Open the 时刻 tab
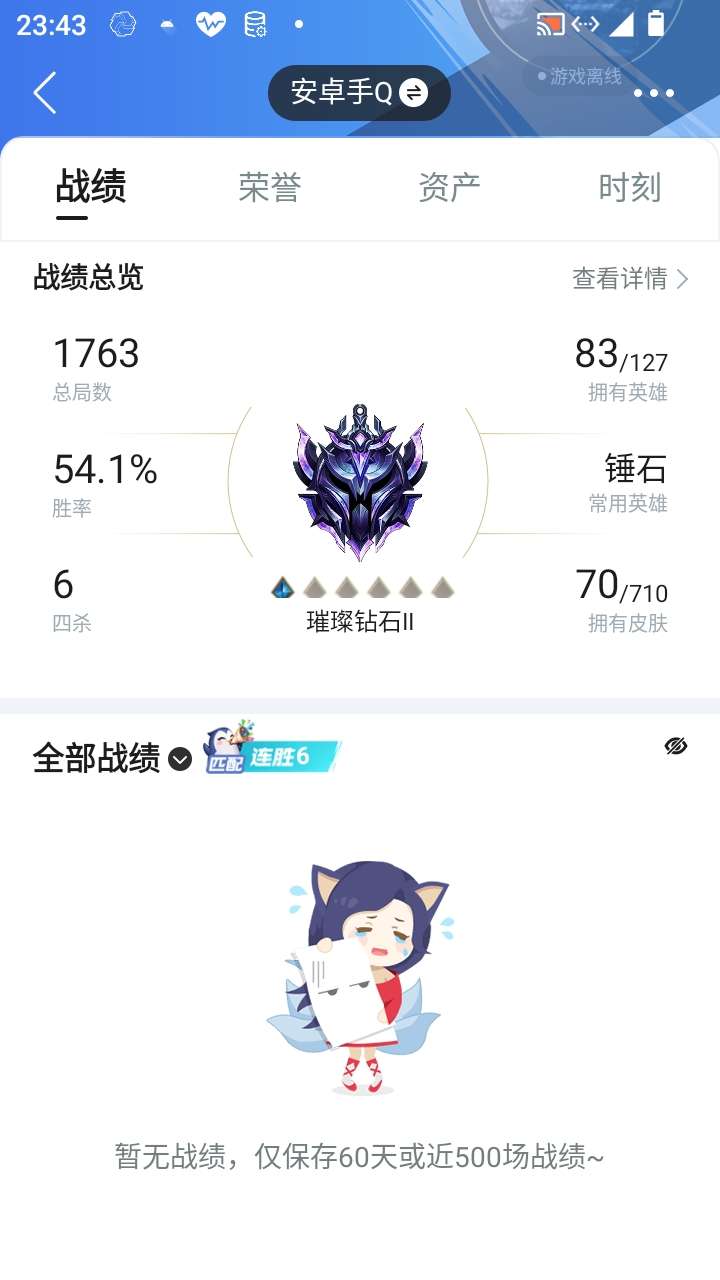720x1280 pixels. (x=629, y=187)
